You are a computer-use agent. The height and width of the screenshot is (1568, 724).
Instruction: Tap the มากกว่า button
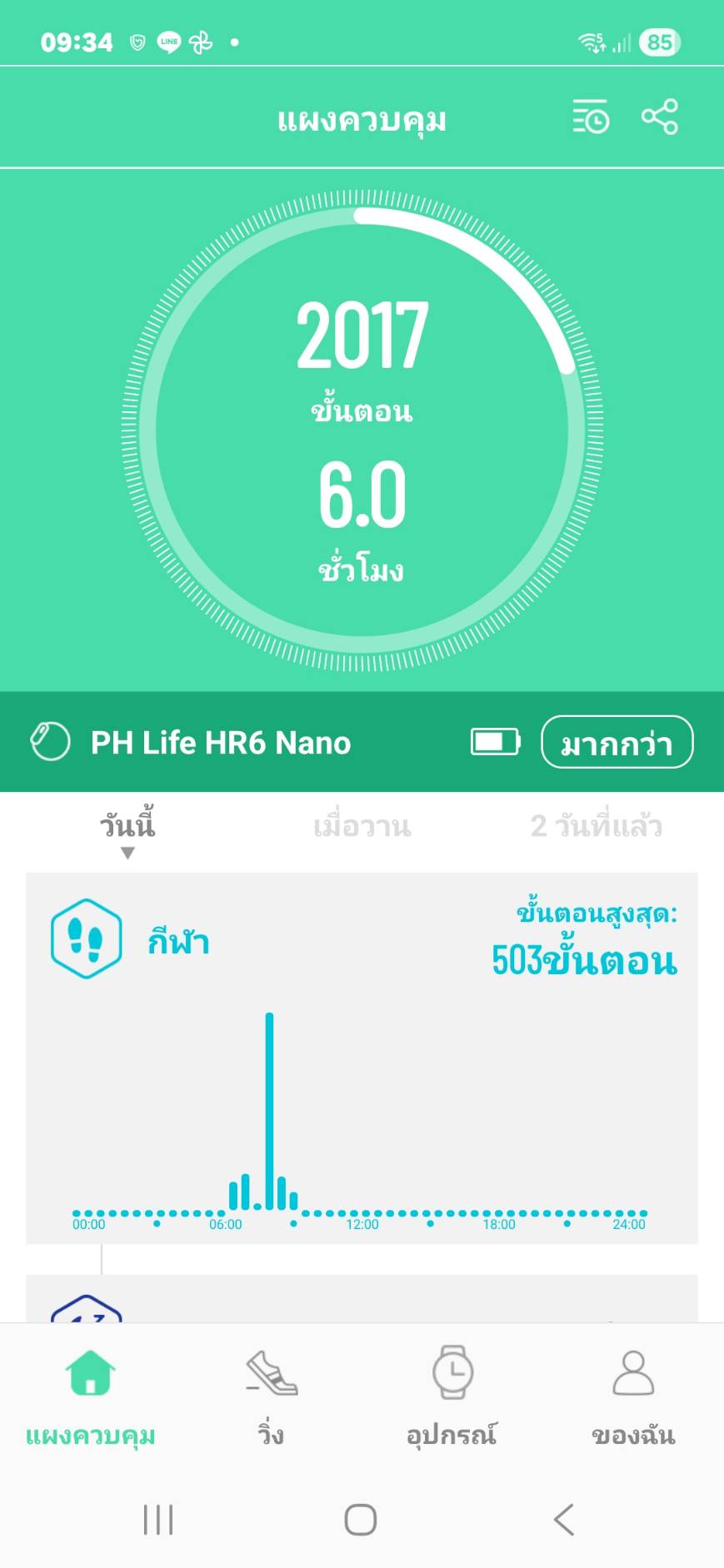(617, 742)
